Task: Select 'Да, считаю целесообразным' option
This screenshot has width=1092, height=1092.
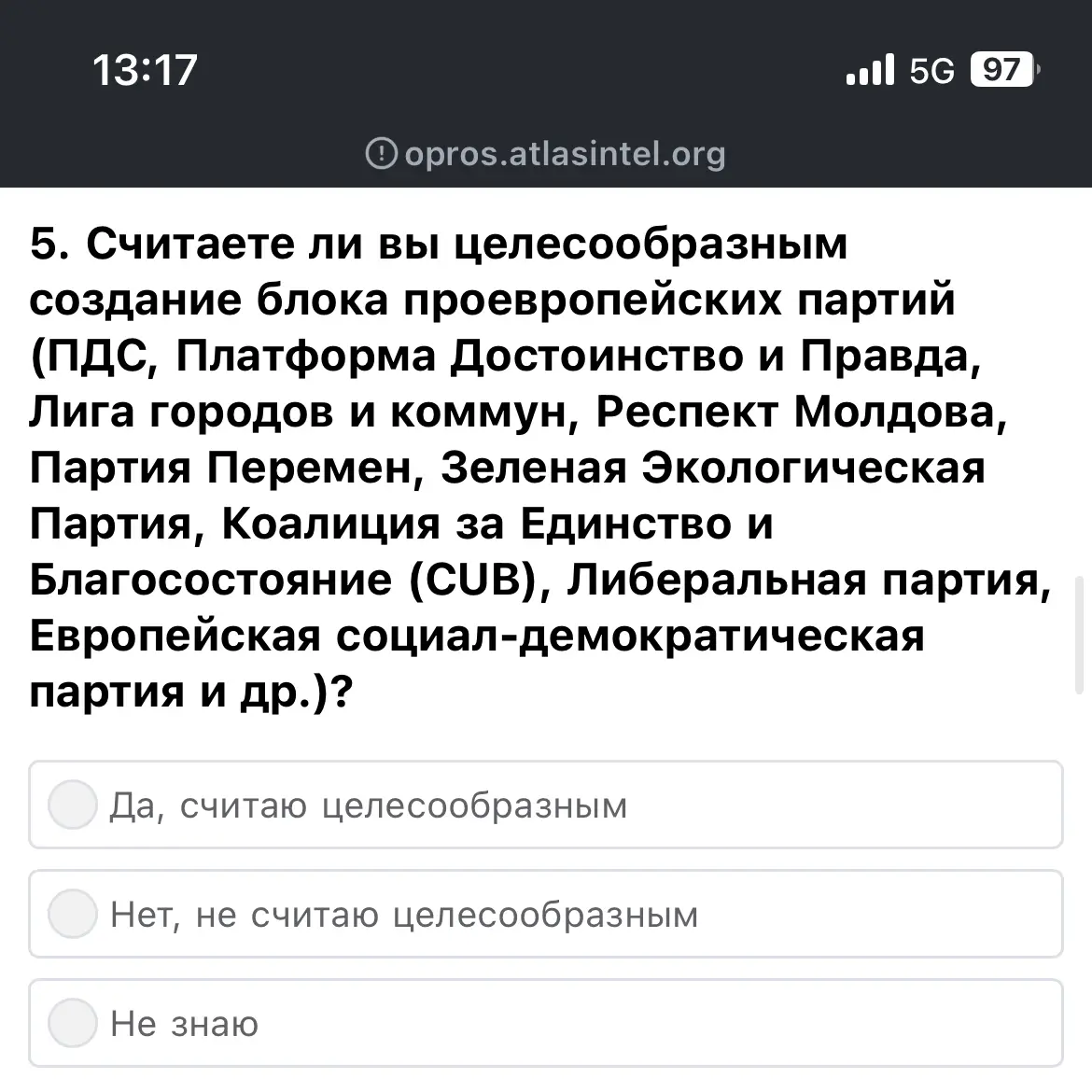Action: pyautogui.click(x=73, y=805)
